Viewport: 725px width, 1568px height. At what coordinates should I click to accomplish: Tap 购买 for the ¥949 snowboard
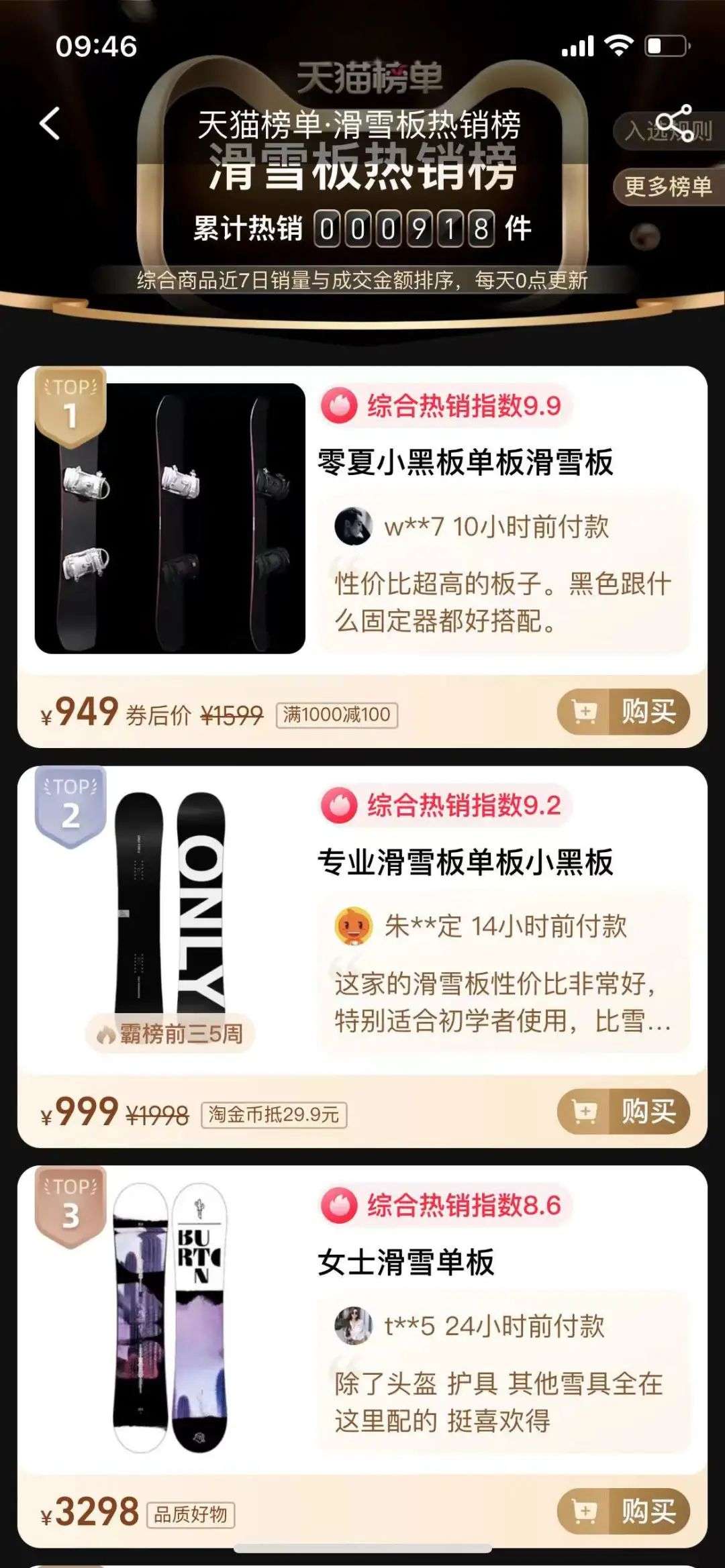point(624,711)
